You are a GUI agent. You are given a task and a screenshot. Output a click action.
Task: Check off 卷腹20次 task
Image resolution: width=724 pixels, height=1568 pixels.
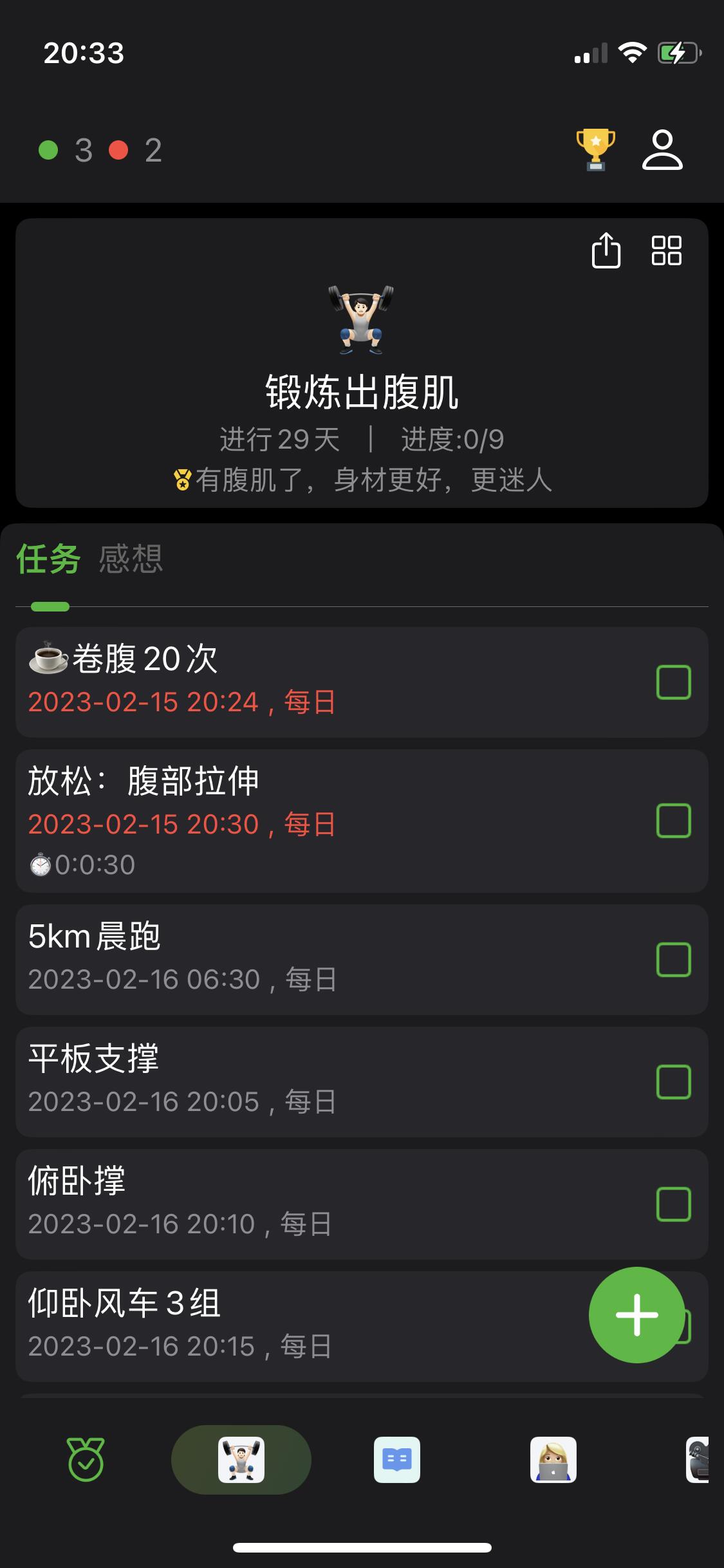pos(673,682)
